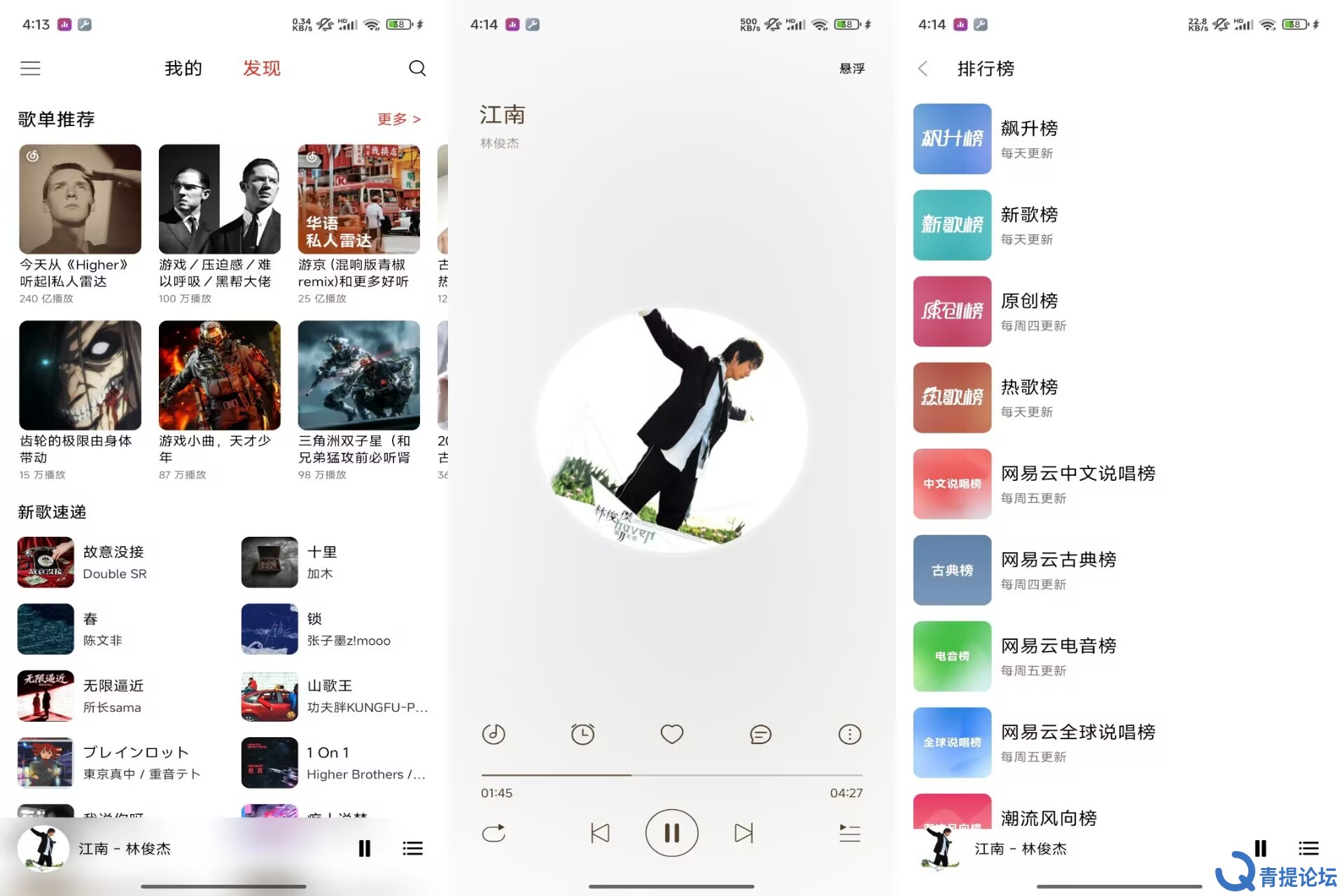Open the 华语私人雷达 playlist card

pyautogui.click(x=358, y=199)
